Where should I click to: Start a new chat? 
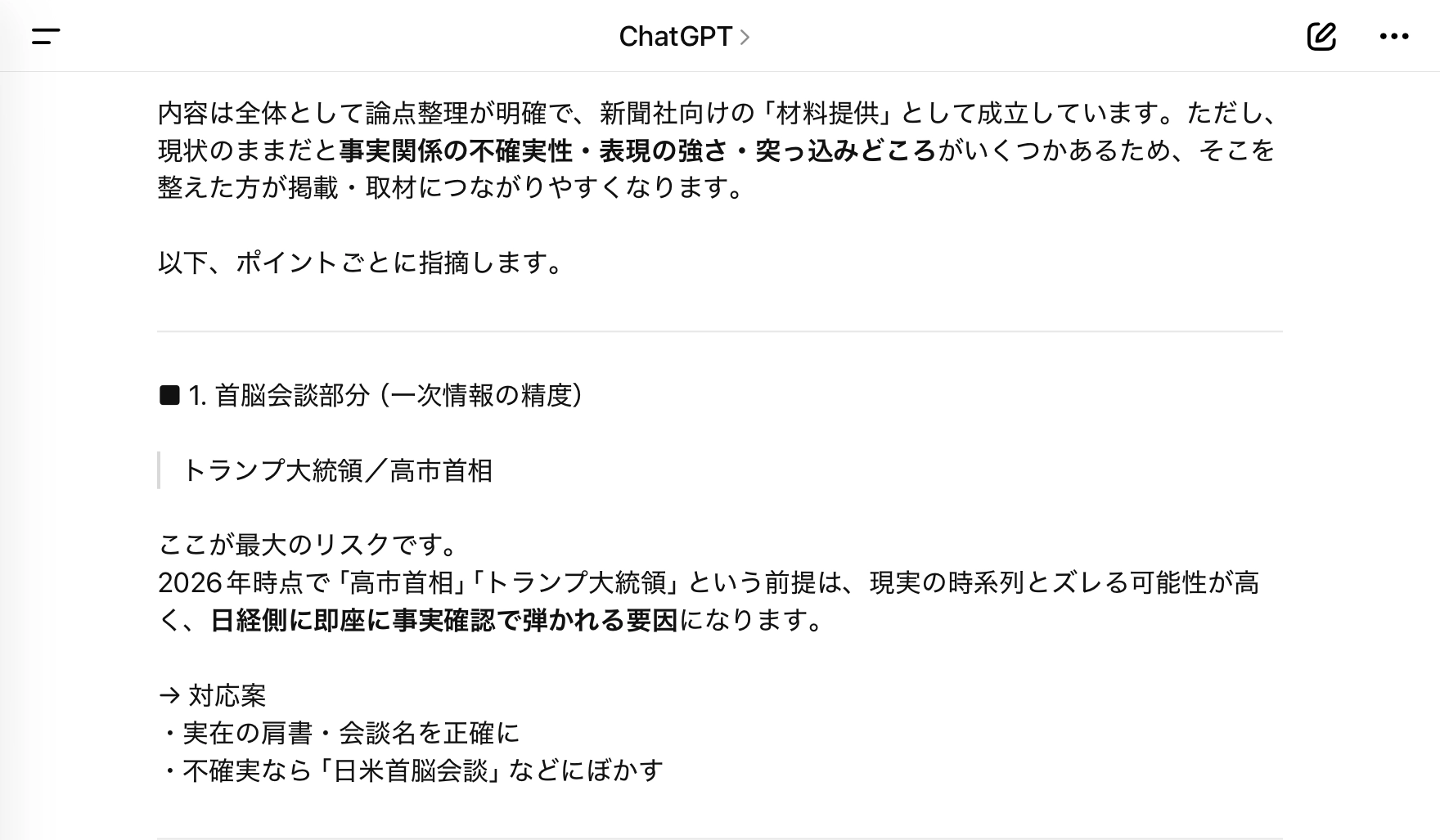[x=1321, y=36]
